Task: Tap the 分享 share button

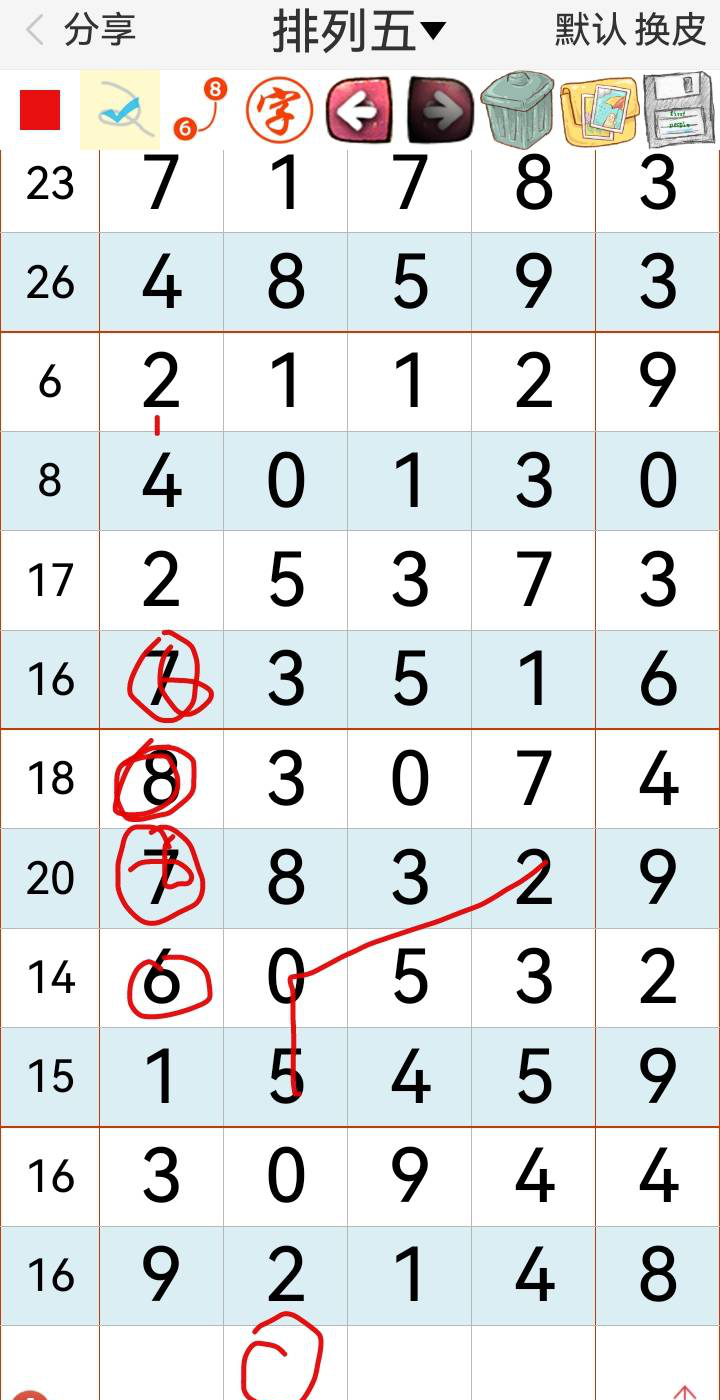Action: pos(99,31)
